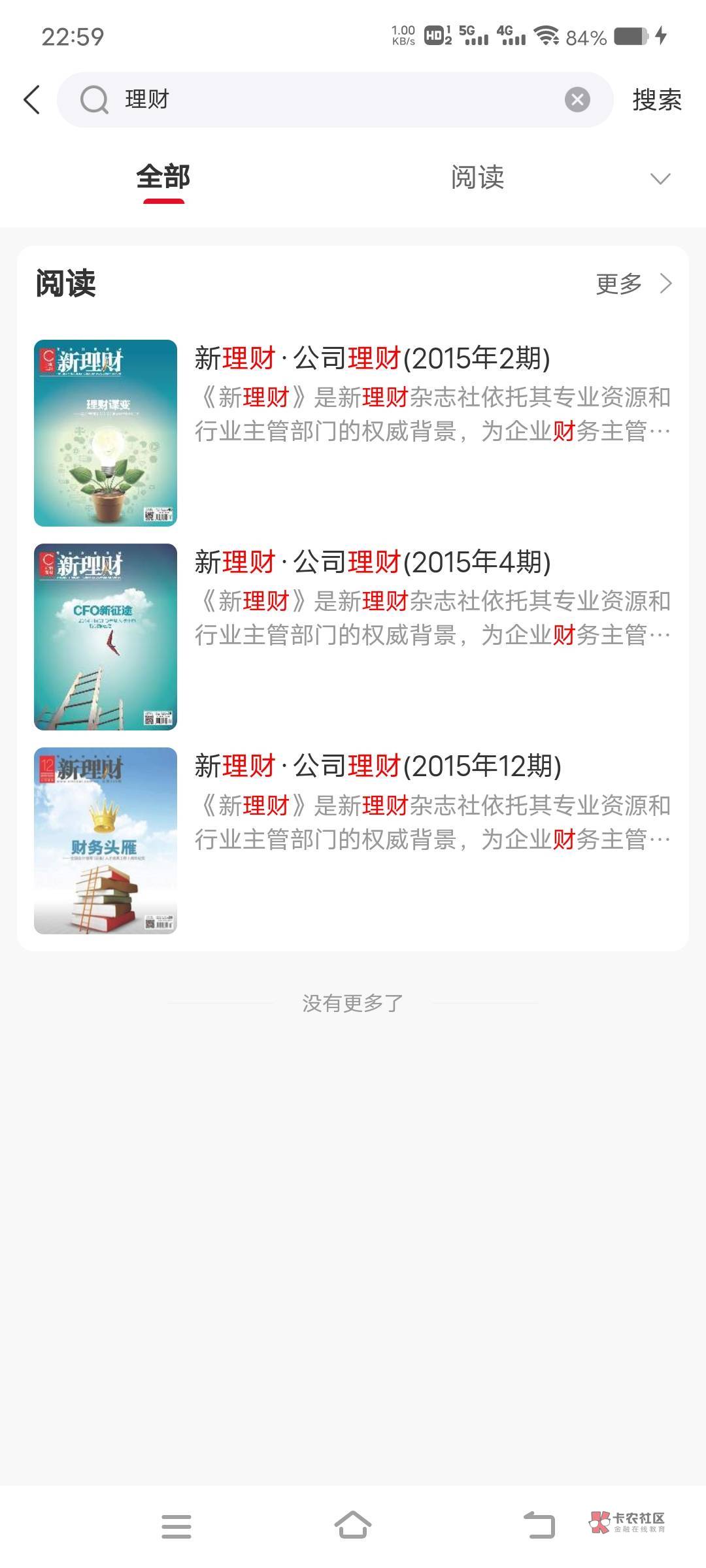This screenshot has height=1568, width=706.
Task: Go back using the top-left arrow
Action: coord(32,100)
